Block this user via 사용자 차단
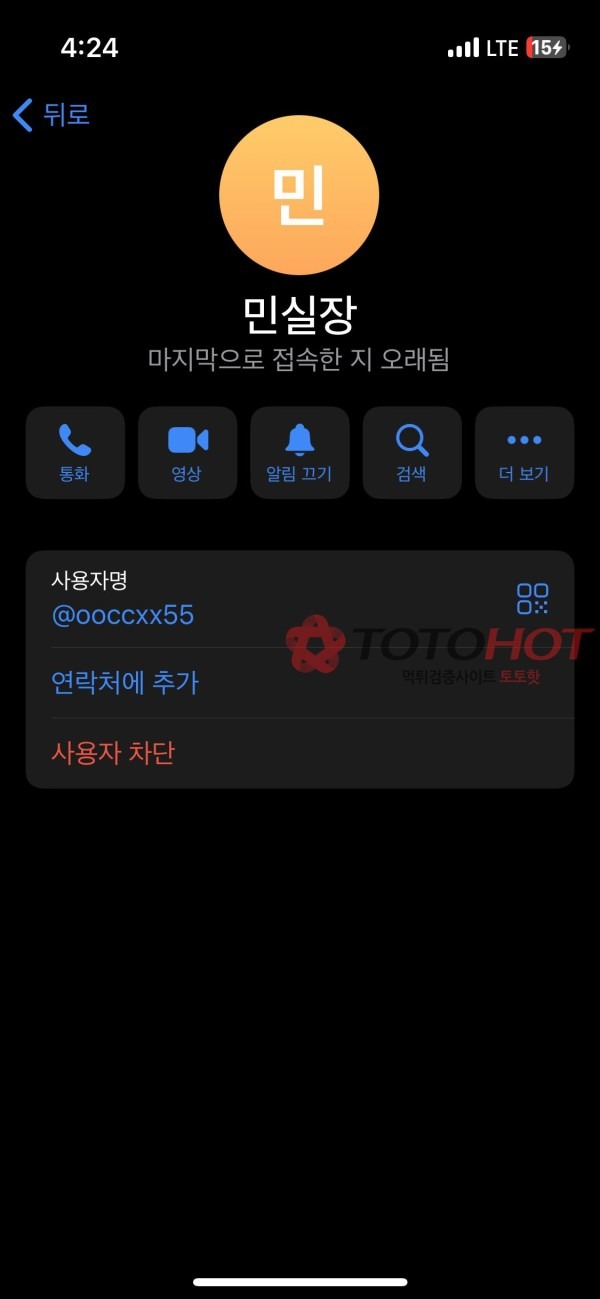The height and width of the screenshot is (1299, 600). (x=113, y=753)
